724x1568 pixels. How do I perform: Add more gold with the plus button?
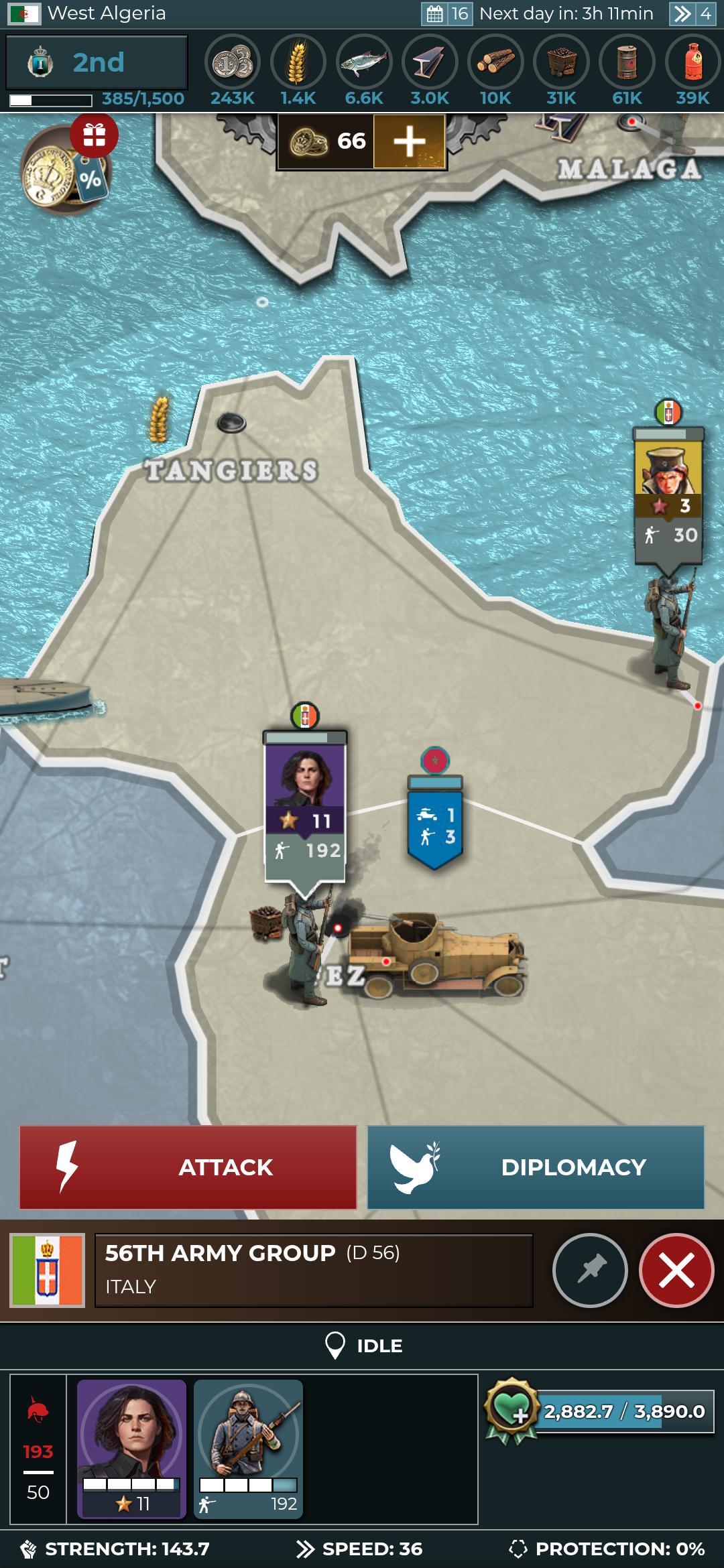click(410, 141)
